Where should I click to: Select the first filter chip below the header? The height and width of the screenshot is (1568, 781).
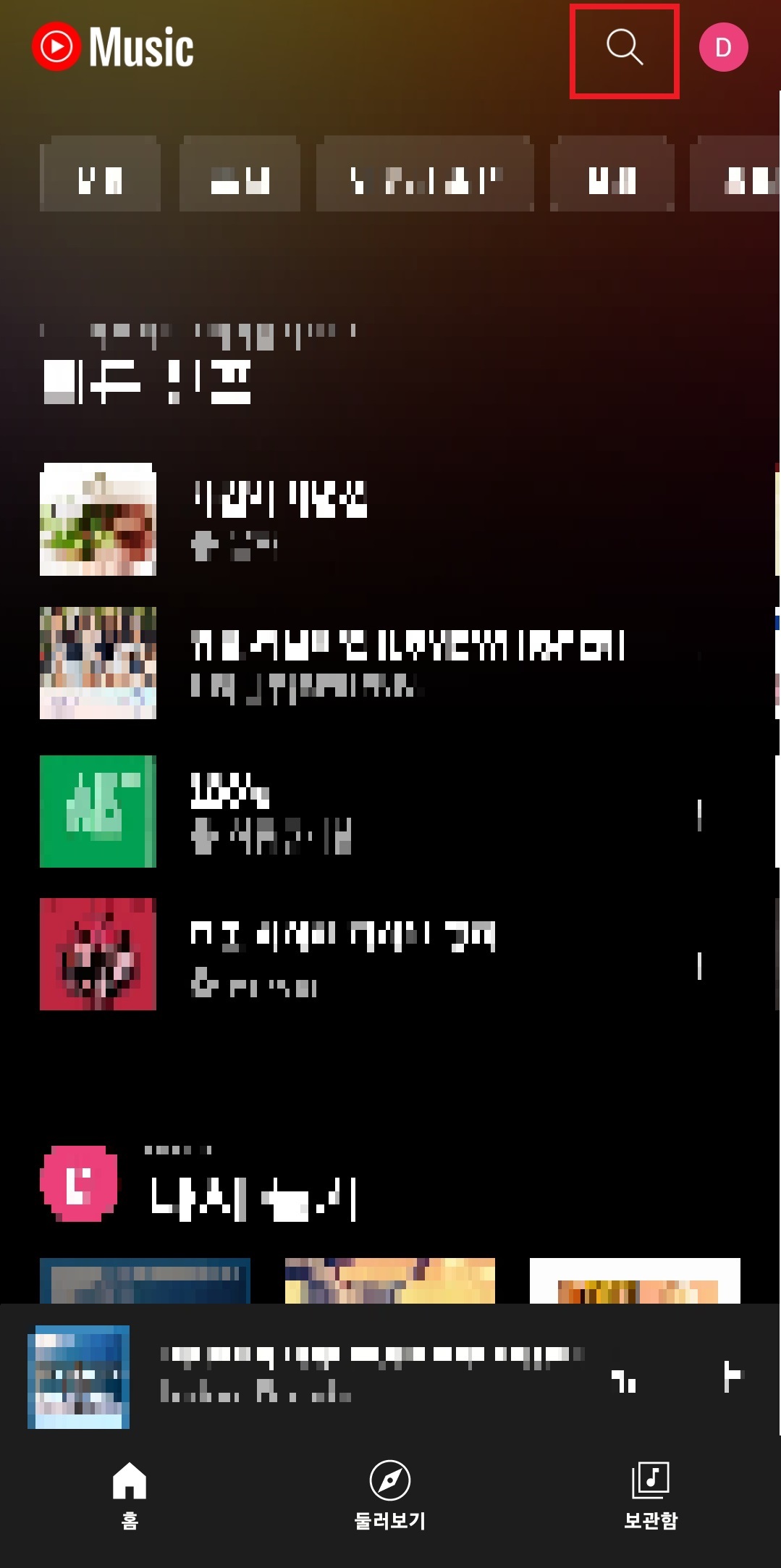[x=100, y=174]
